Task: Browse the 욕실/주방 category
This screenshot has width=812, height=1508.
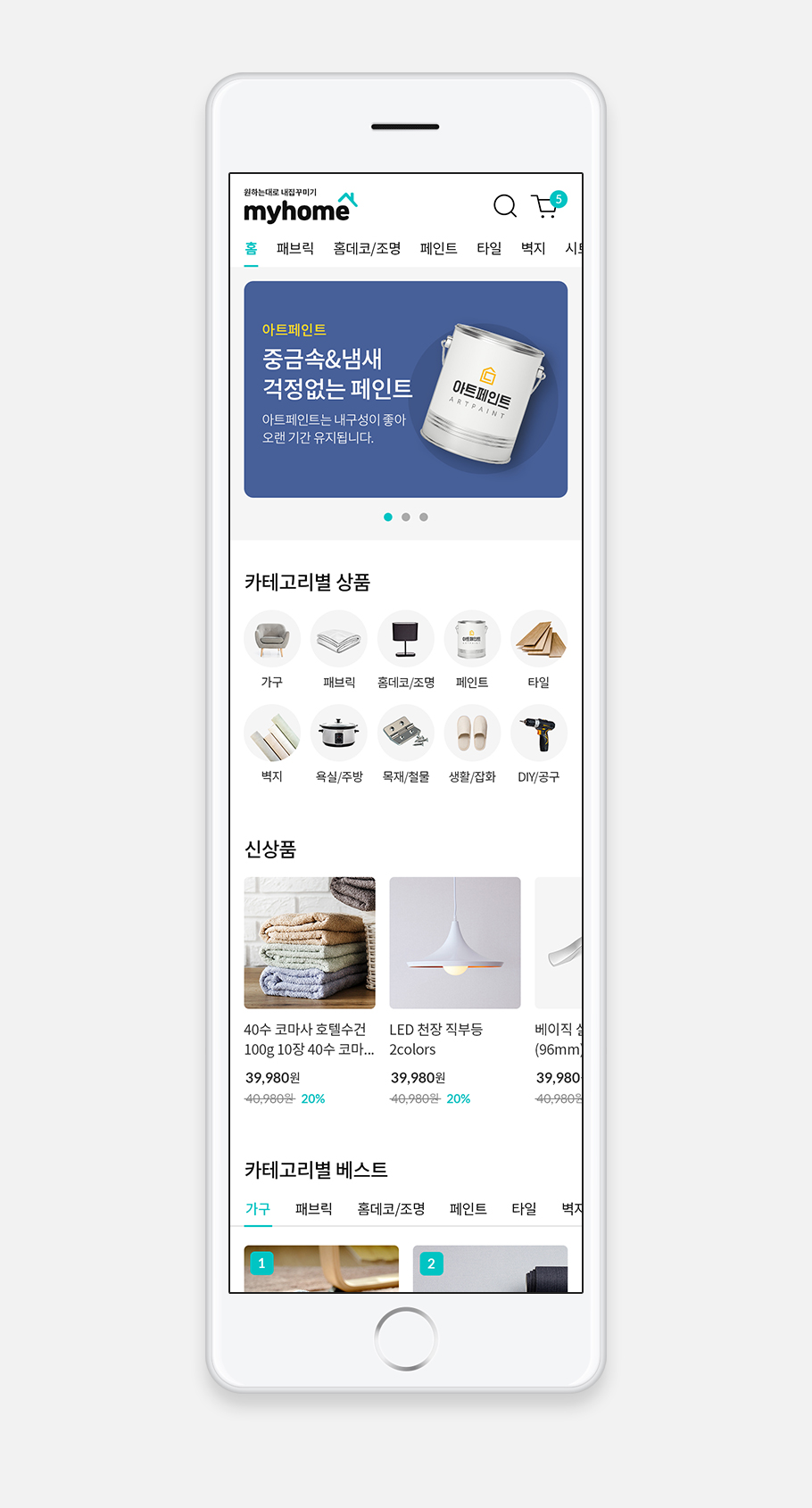Action: pos(339,733)
